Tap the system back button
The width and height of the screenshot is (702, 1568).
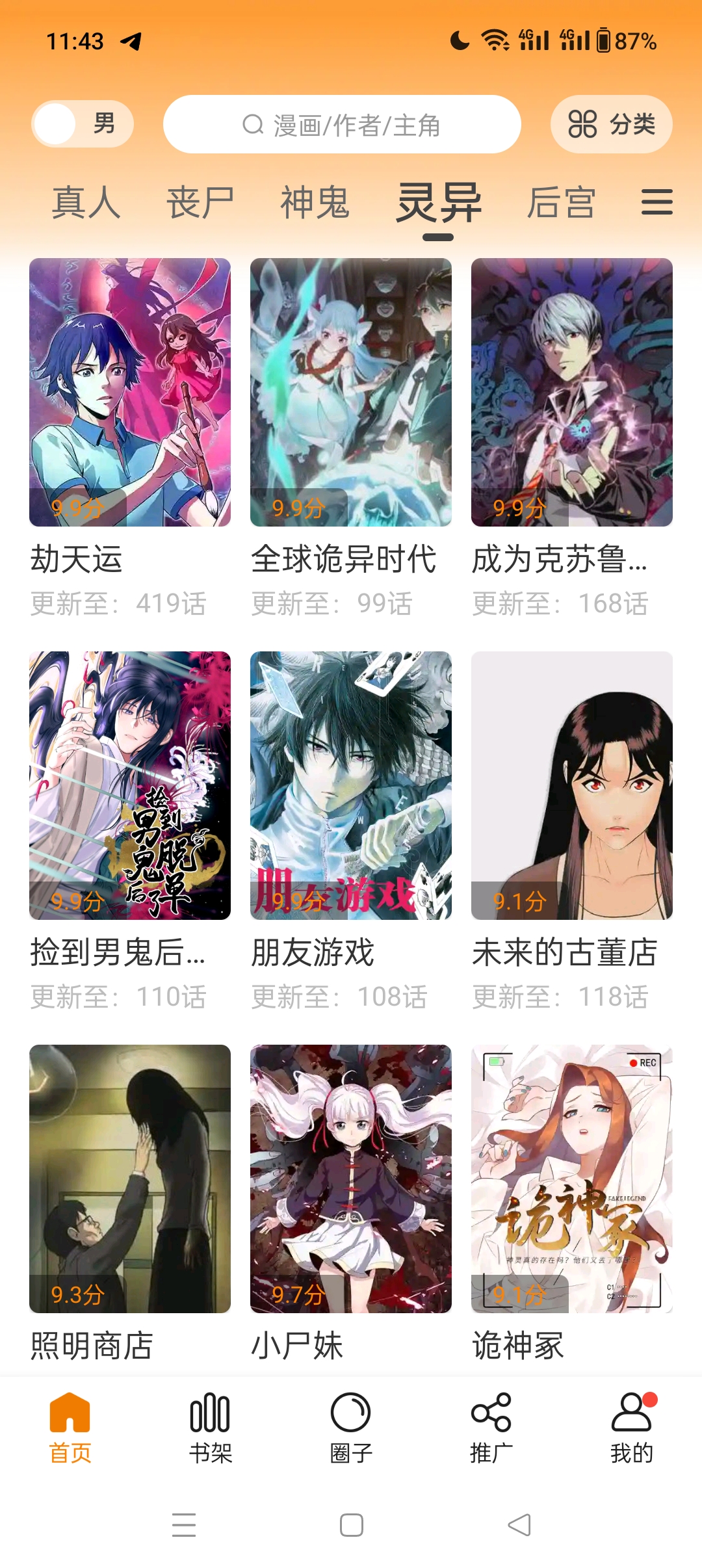(519, 1525)
